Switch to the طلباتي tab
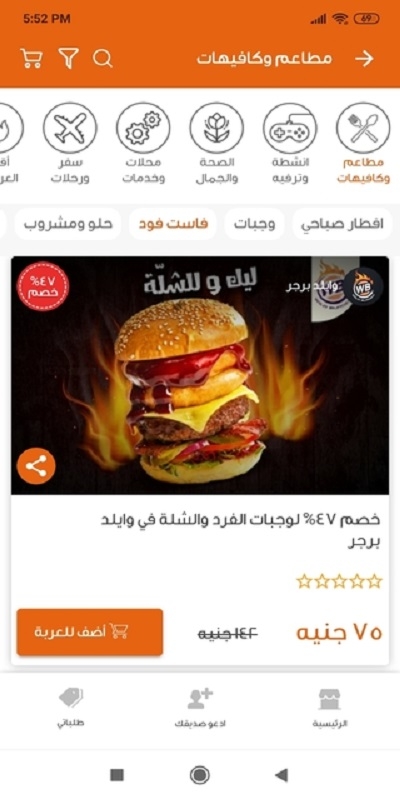 70,708
